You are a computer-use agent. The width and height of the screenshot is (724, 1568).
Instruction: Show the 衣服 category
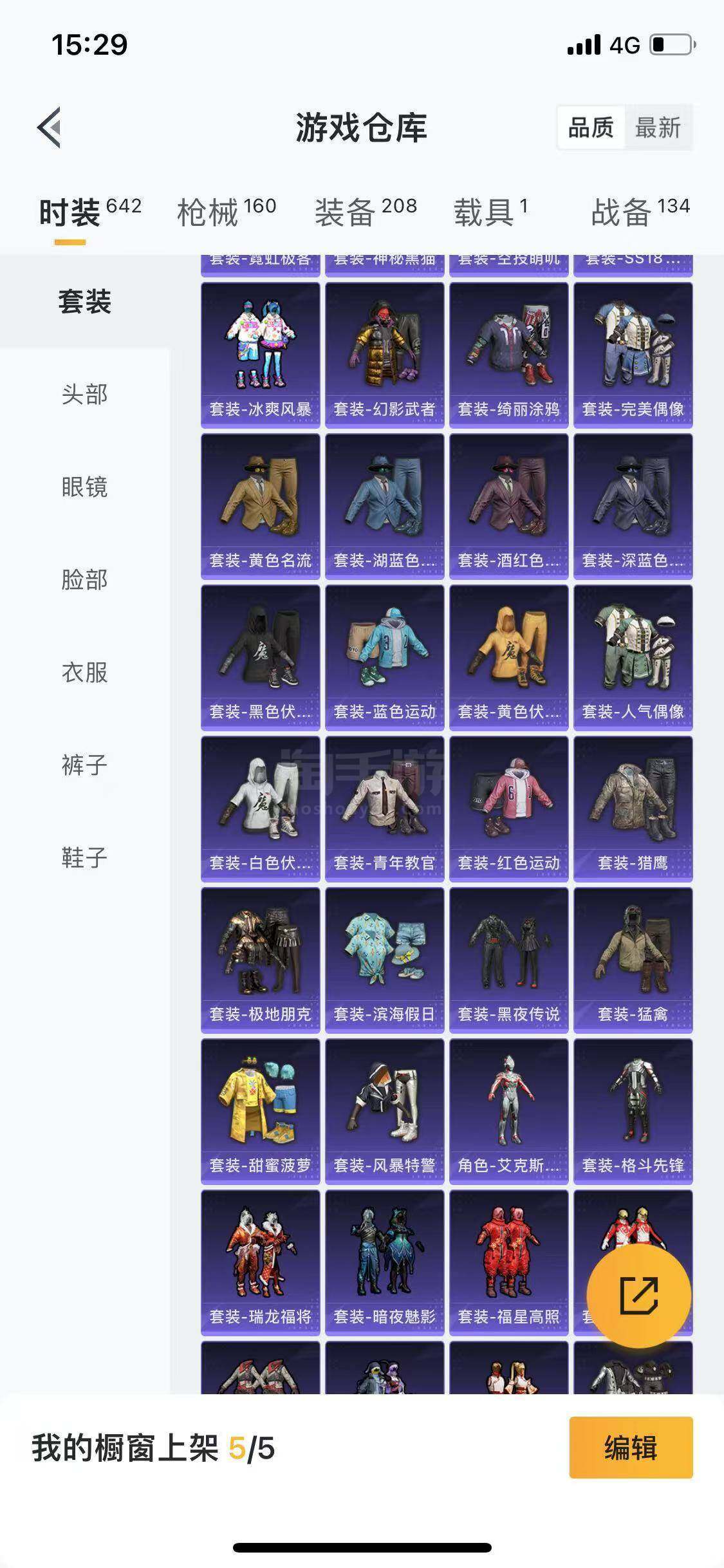click(x=84, y=672)
